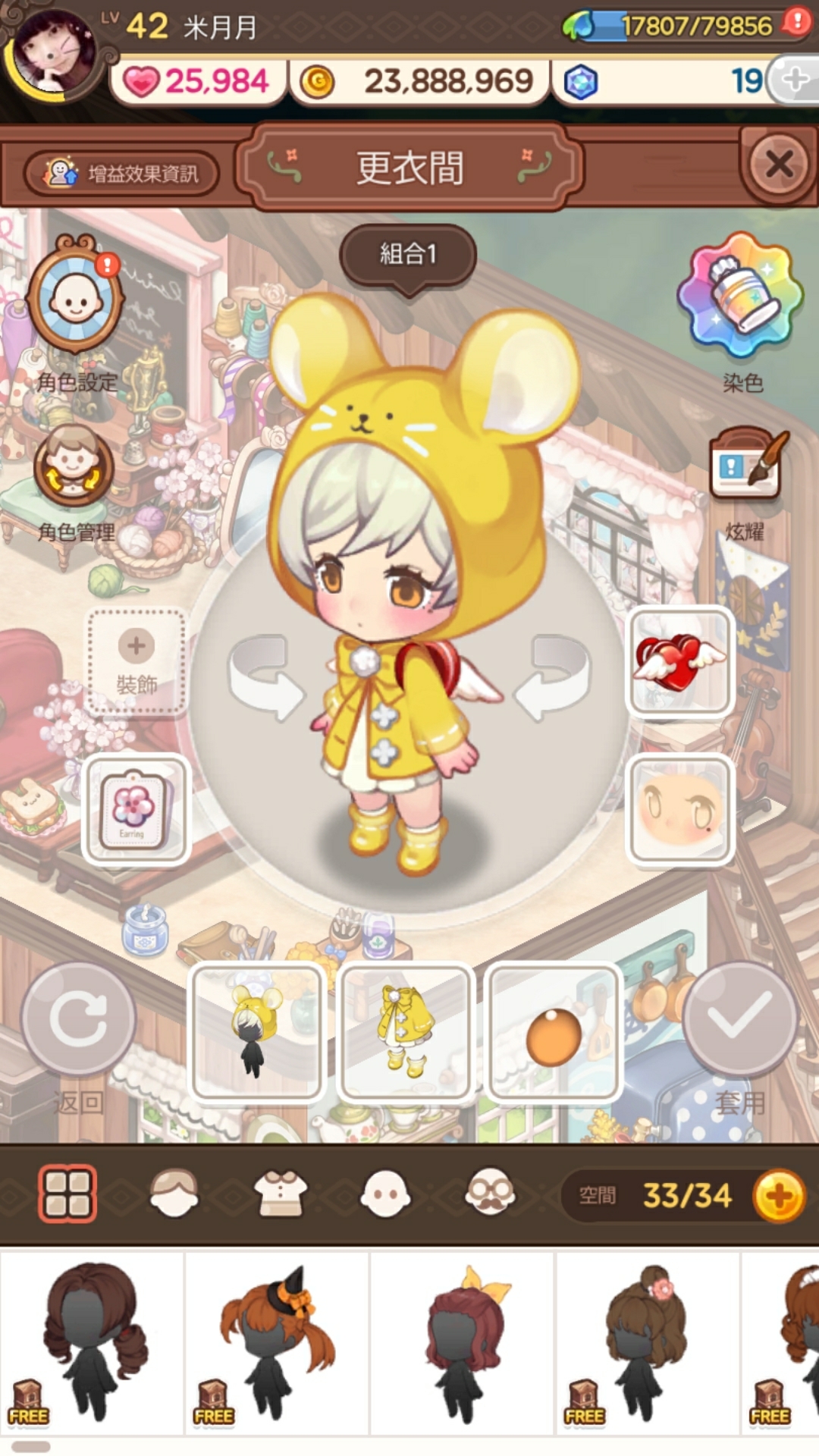Open 增益效果資訊 buff info
819x1456 pixels.
click(x=123, y=174)
